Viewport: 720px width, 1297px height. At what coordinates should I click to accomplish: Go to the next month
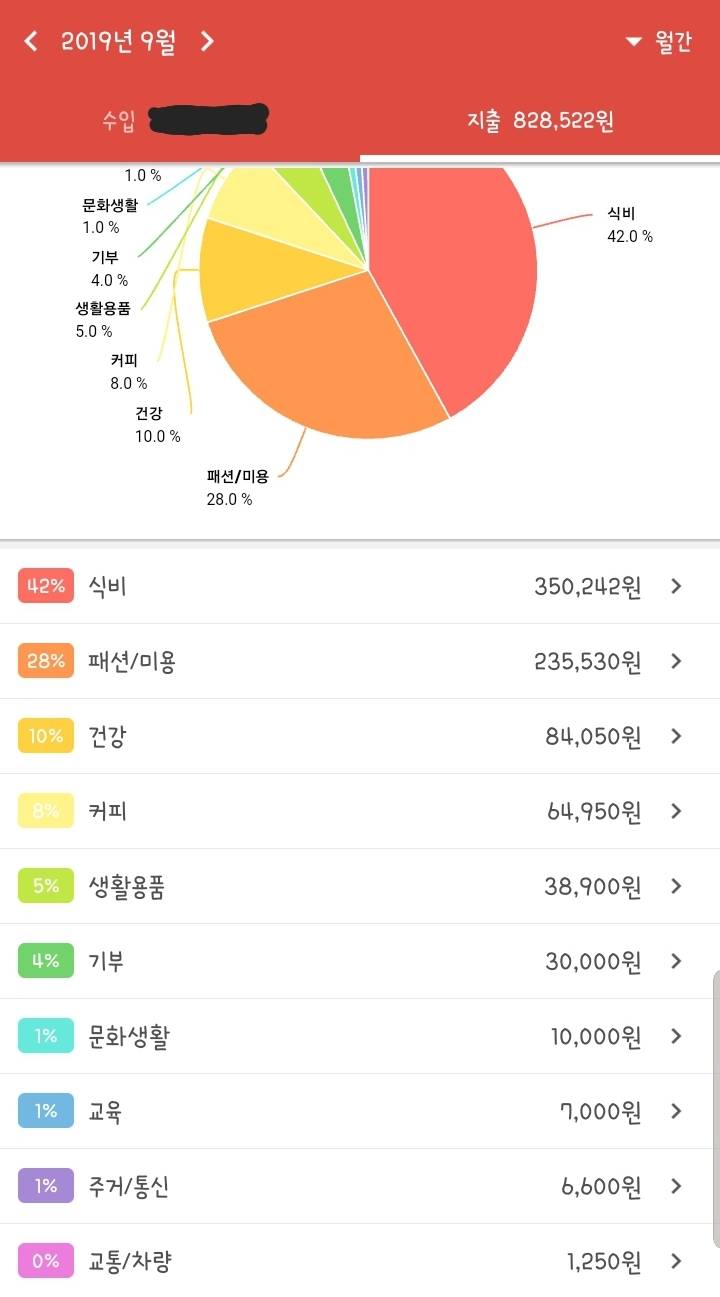(207, 42)
